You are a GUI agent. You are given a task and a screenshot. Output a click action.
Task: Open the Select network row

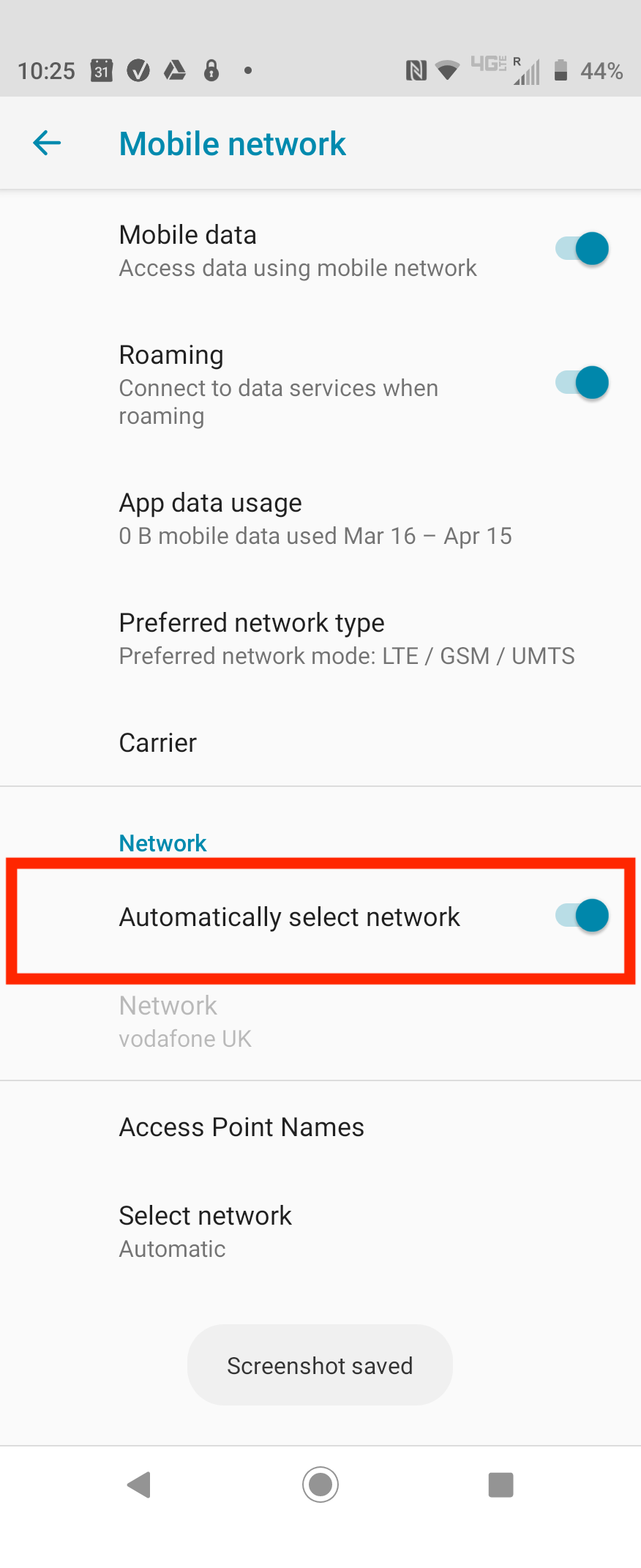tap(205, 1231)
